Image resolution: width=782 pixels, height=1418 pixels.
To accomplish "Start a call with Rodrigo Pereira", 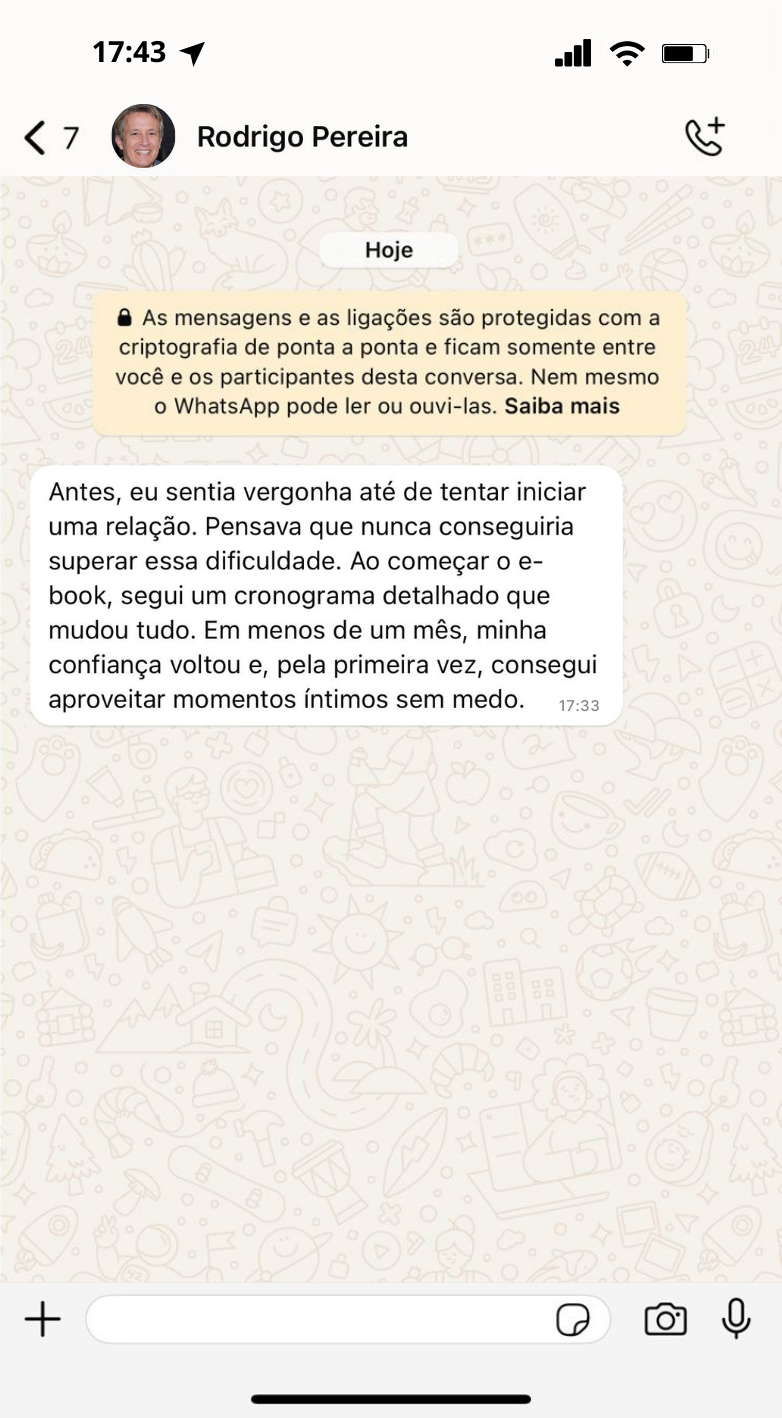I will coord(704,137).
